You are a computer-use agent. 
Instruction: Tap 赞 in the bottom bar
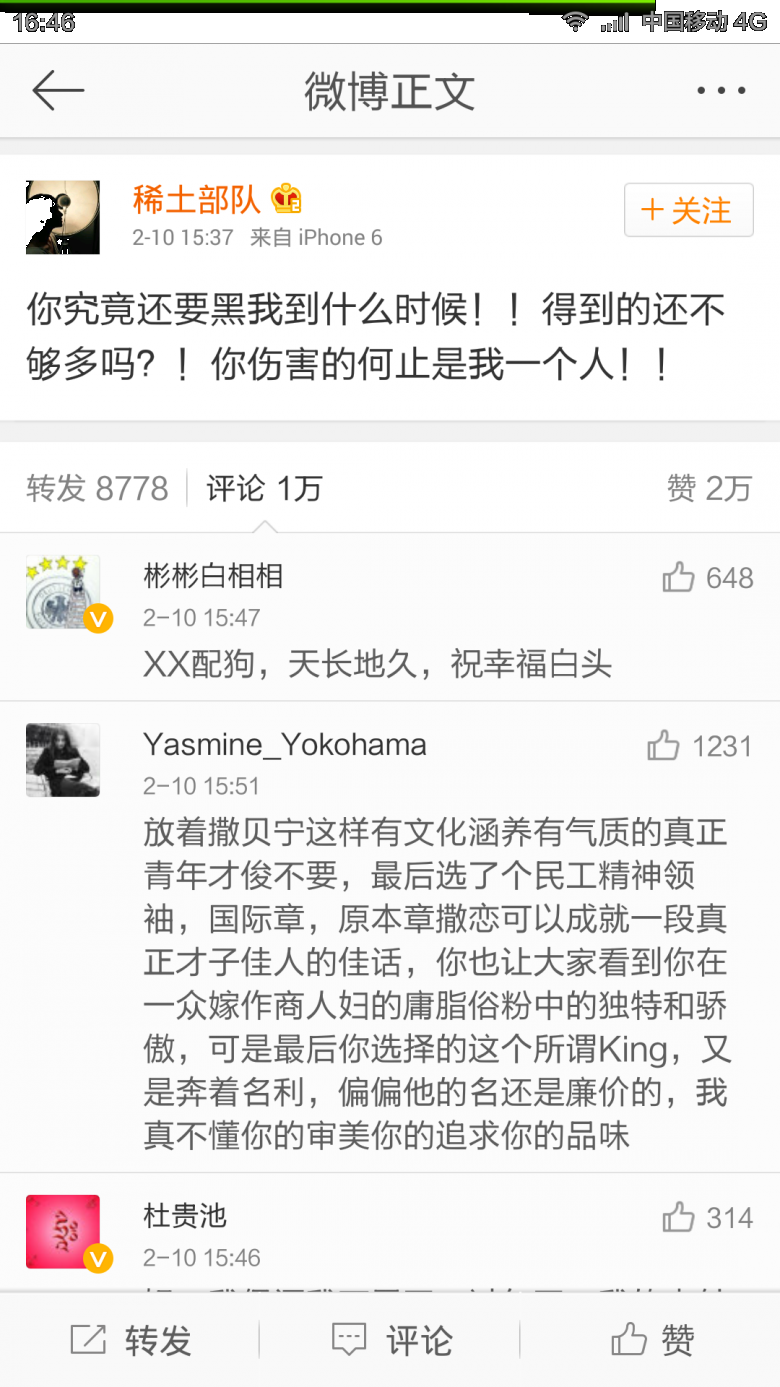coord(652,1340)
